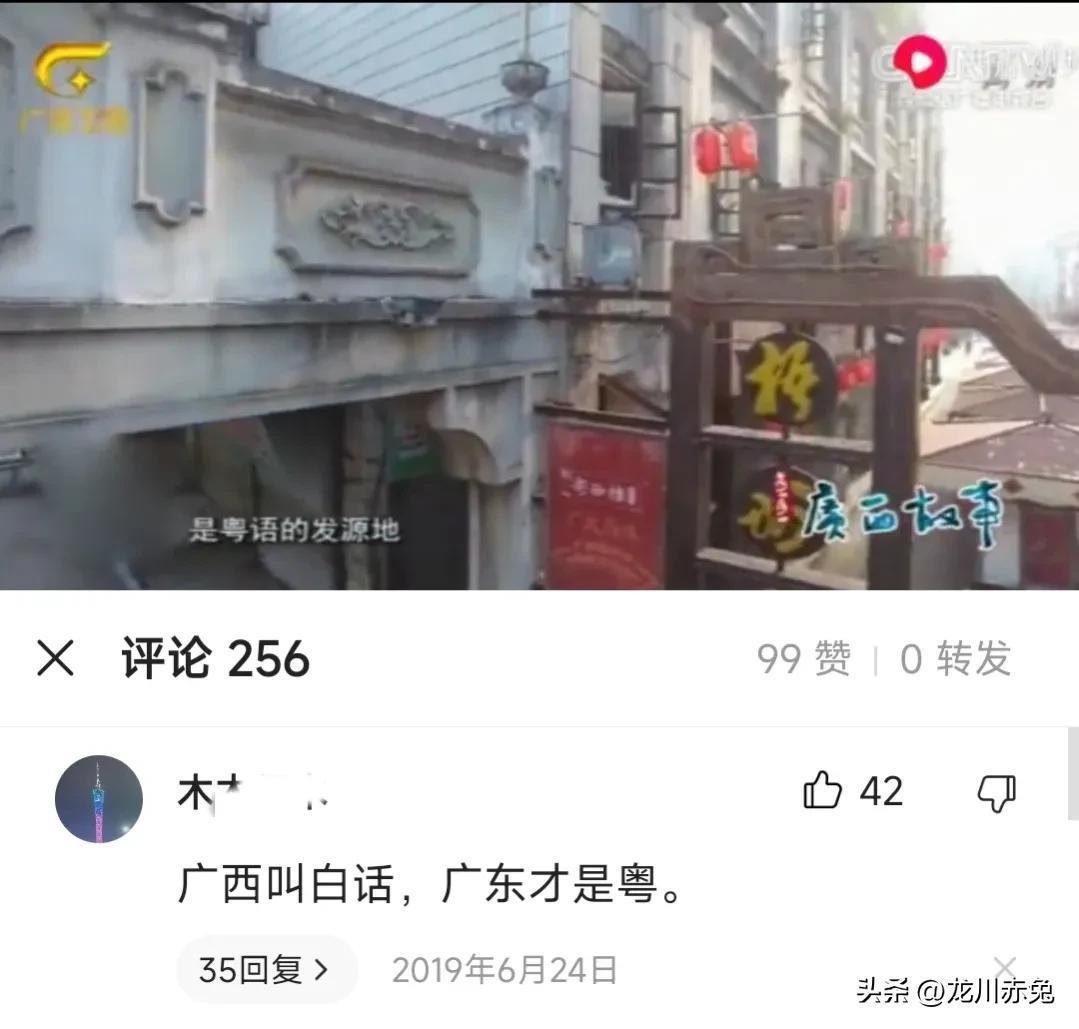Like the comment about 广西叫白话
This screenshot has width=1079, height=1029.
pos(823,791)
